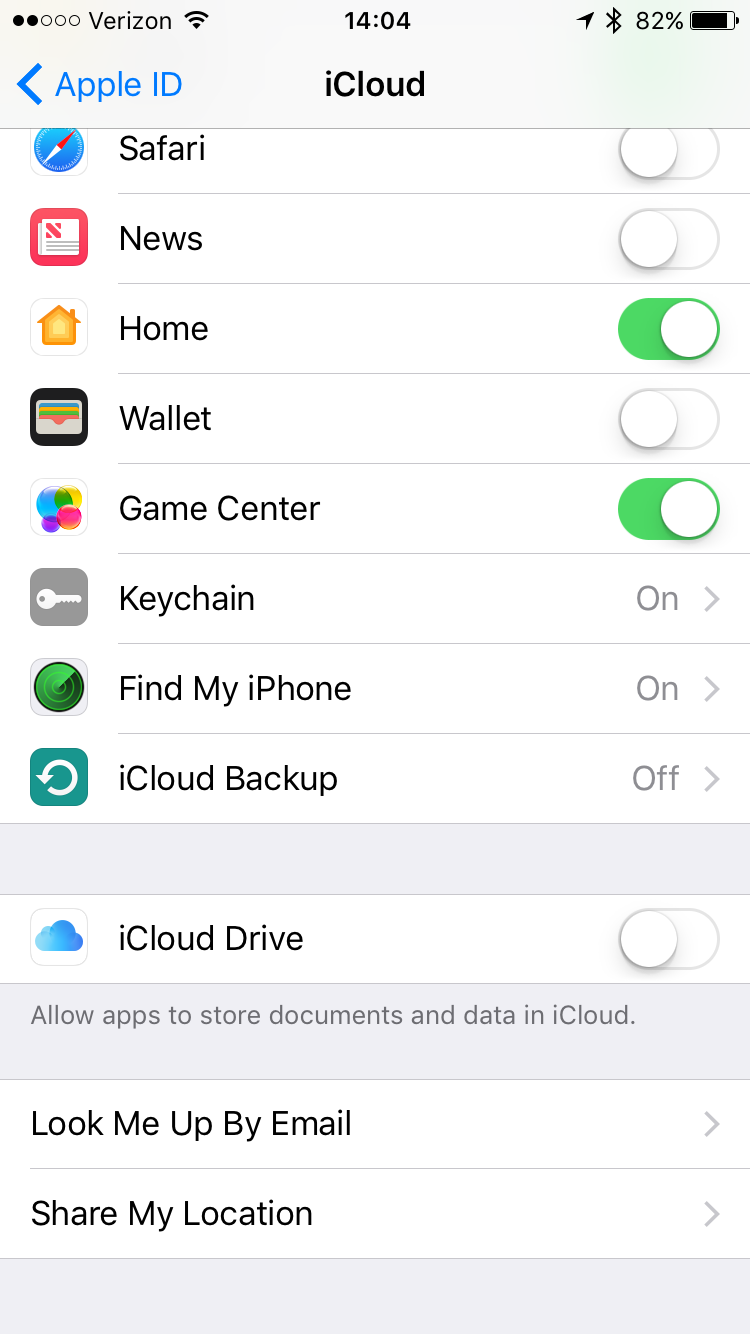Go back to Apple ID
The height and width of the screenshot is (1334, 750).
[x=100, y=85]
